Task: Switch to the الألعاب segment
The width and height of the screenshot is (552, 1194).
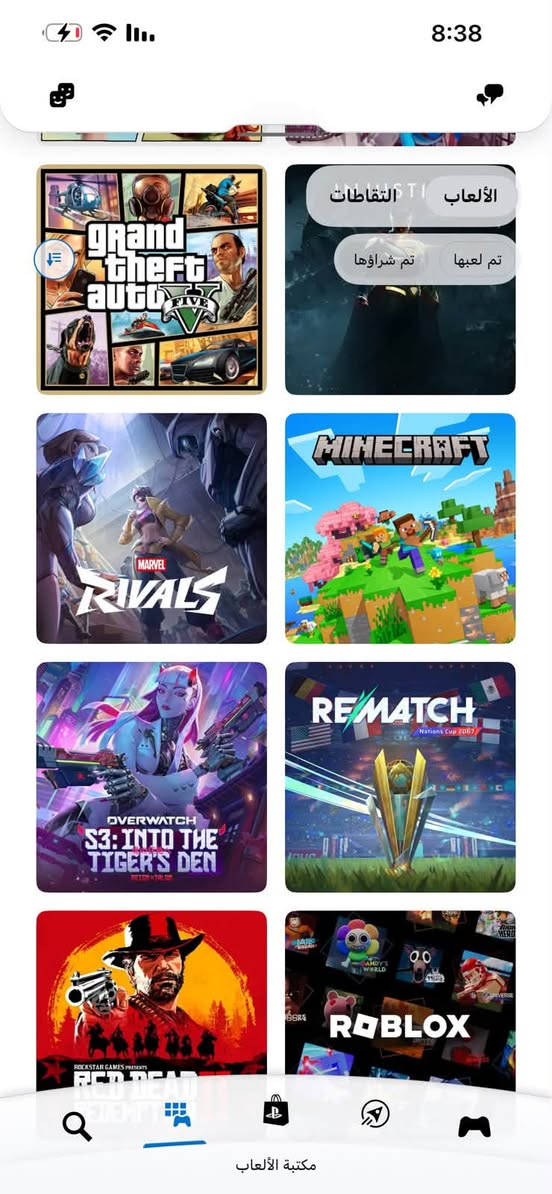Action: (471, 196)
